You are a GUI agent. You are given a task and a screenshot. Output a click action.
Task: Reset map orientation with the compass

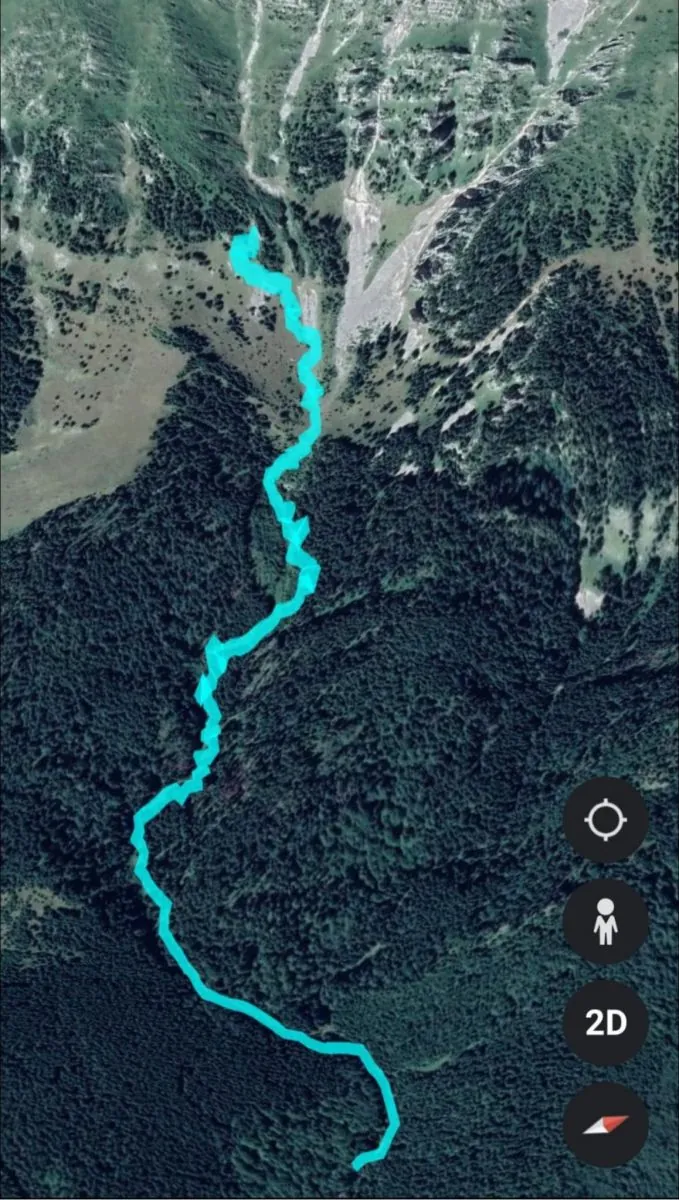coord(605,1124)
